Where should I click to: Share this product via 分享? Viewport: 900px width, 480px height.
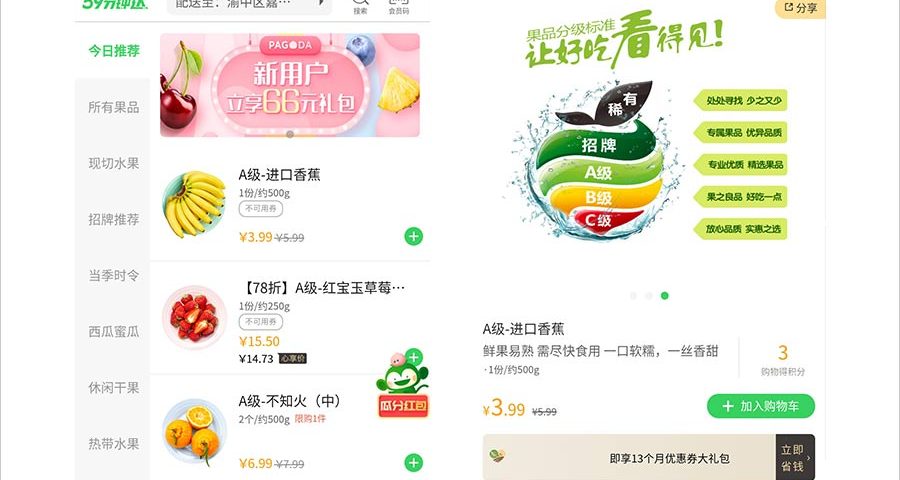(800, 8)
